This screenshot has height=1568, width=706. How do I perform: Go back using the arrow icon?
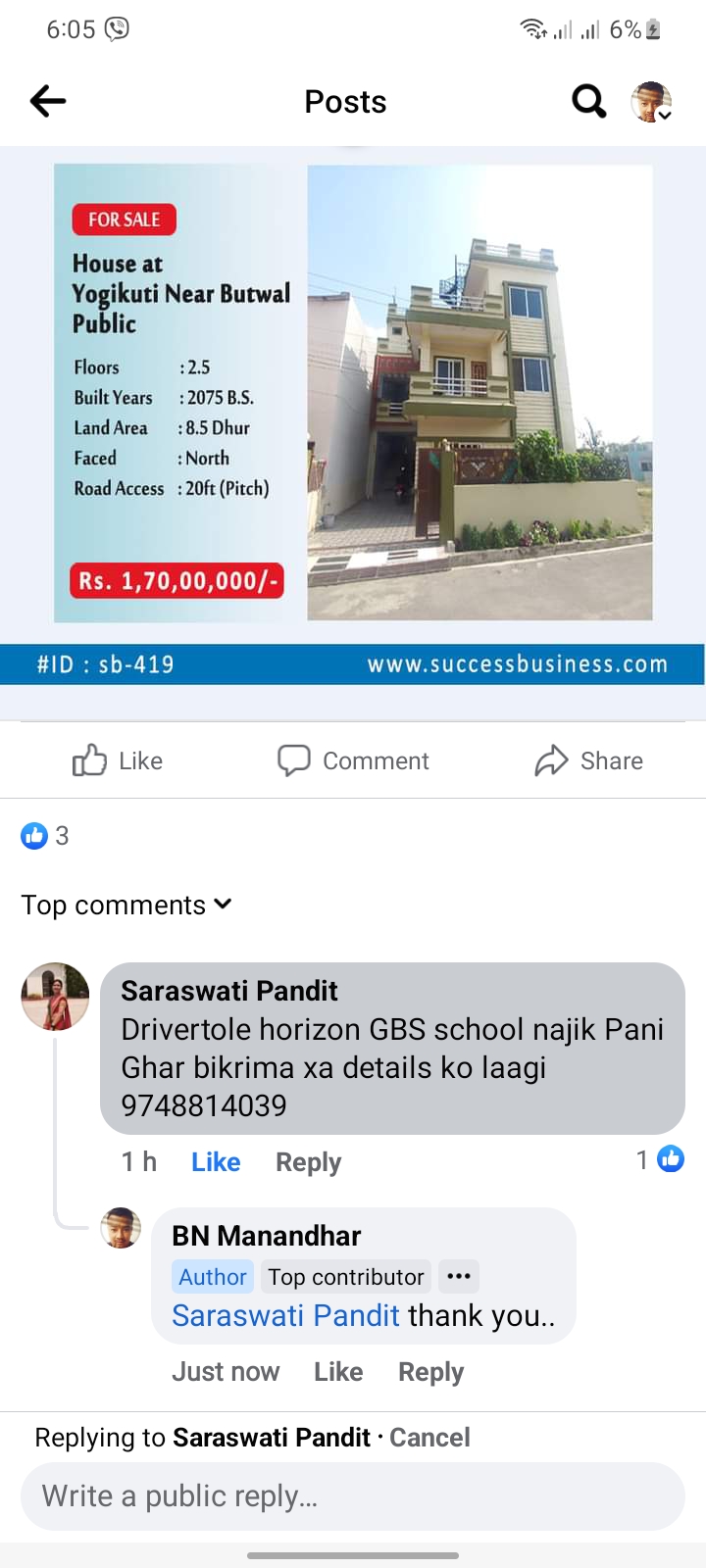47,101
